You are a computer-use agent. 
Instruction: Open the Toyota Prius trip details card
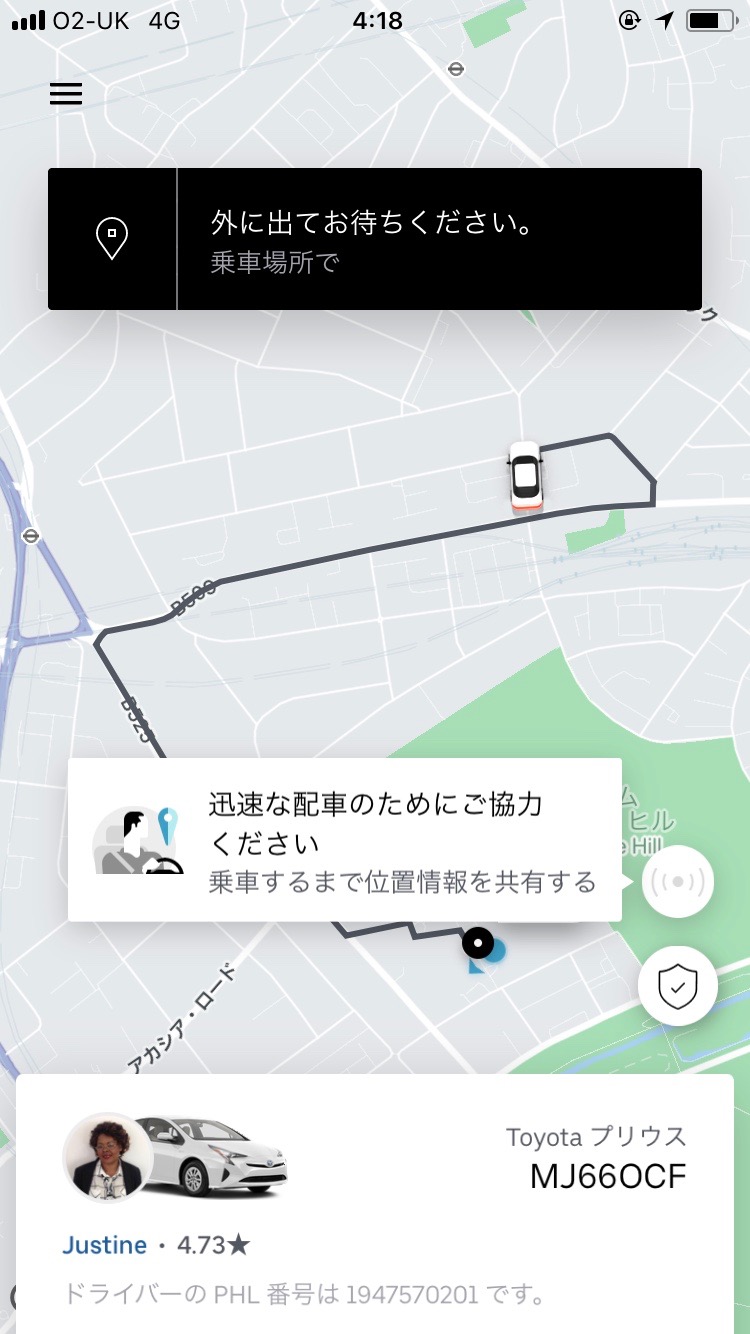(375, 1204)
